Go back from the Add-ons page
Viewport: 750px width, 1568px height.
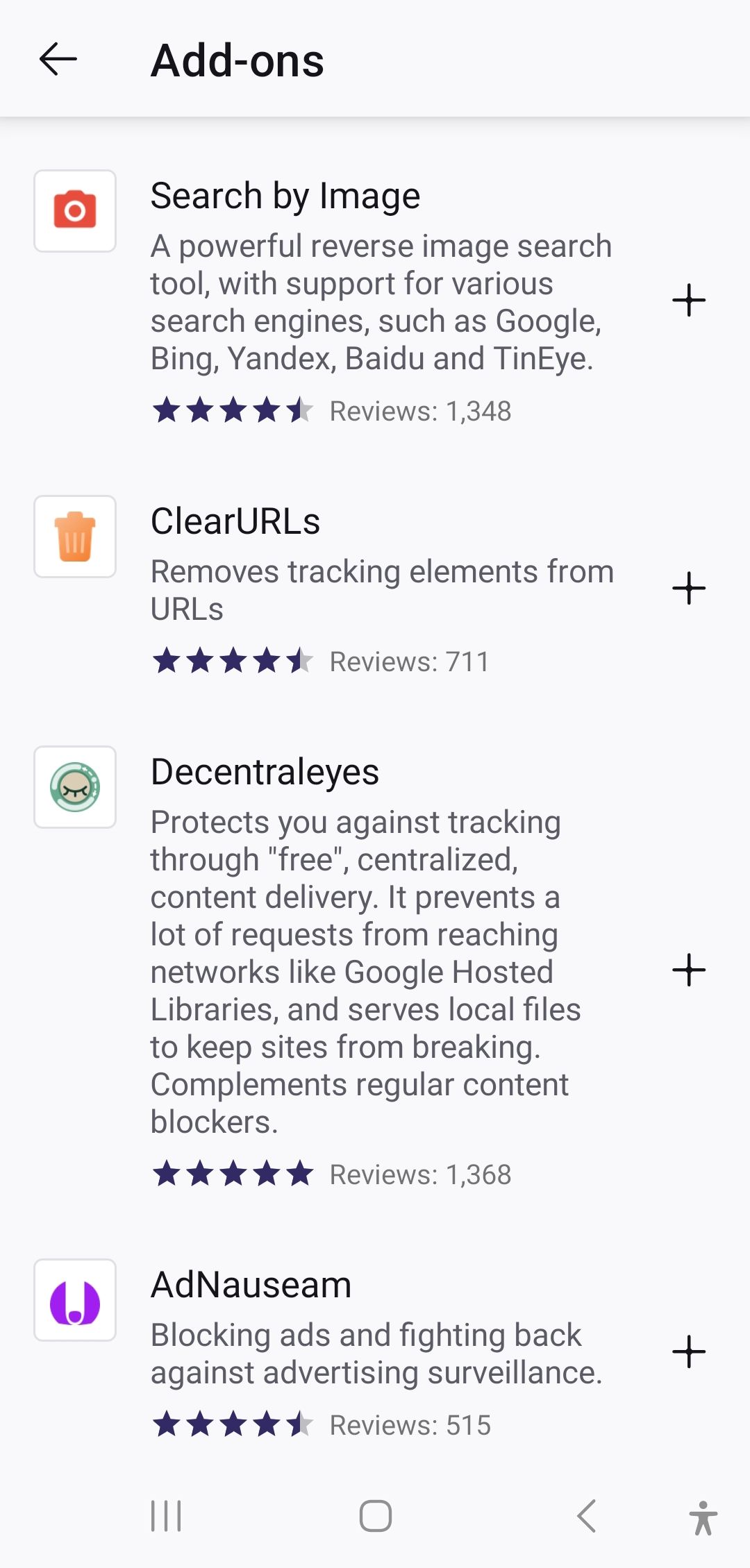pyautogui.click(x=58, y=59)
